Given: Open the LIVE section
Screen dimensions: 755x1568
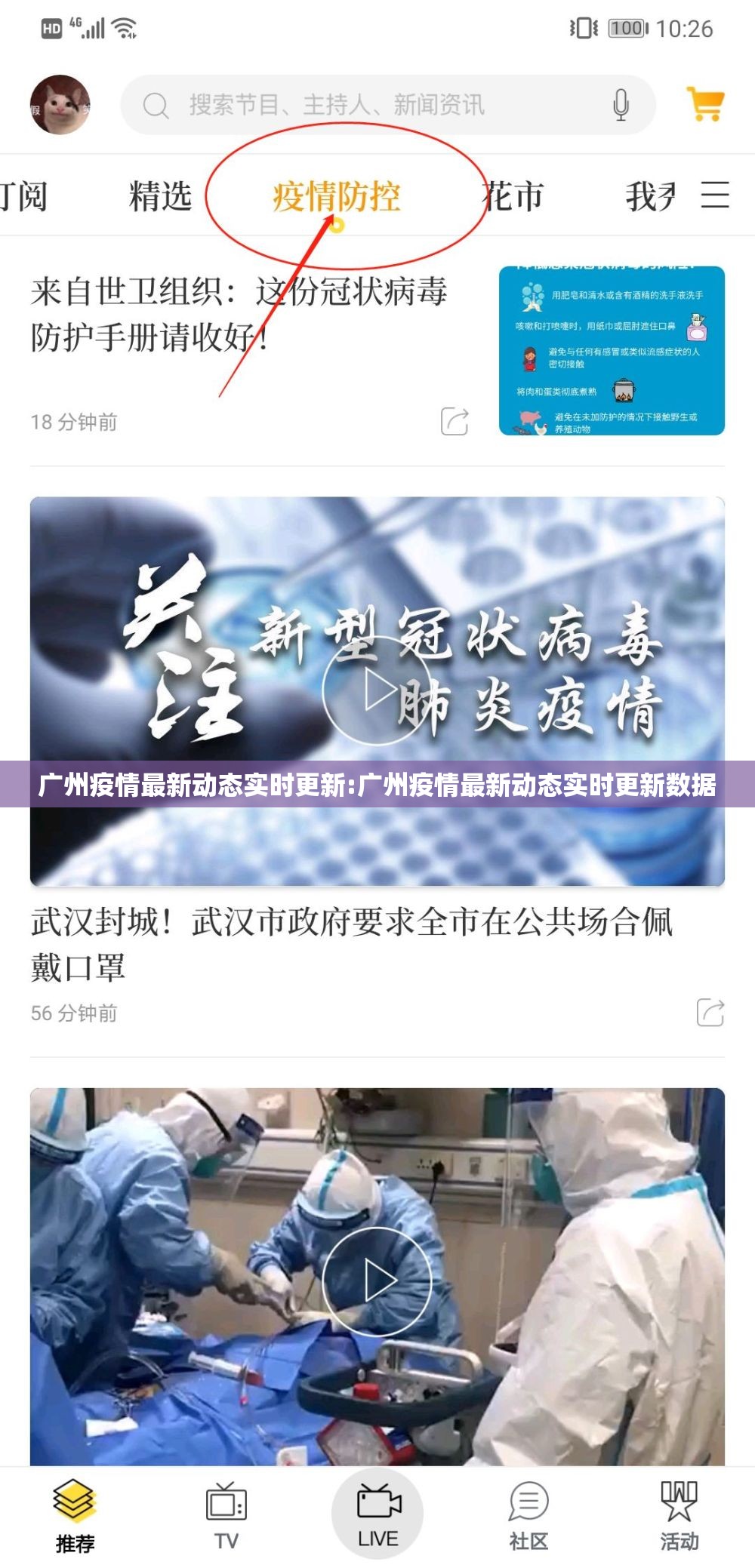Looking at the screenshot, I should pos(377,1514).
